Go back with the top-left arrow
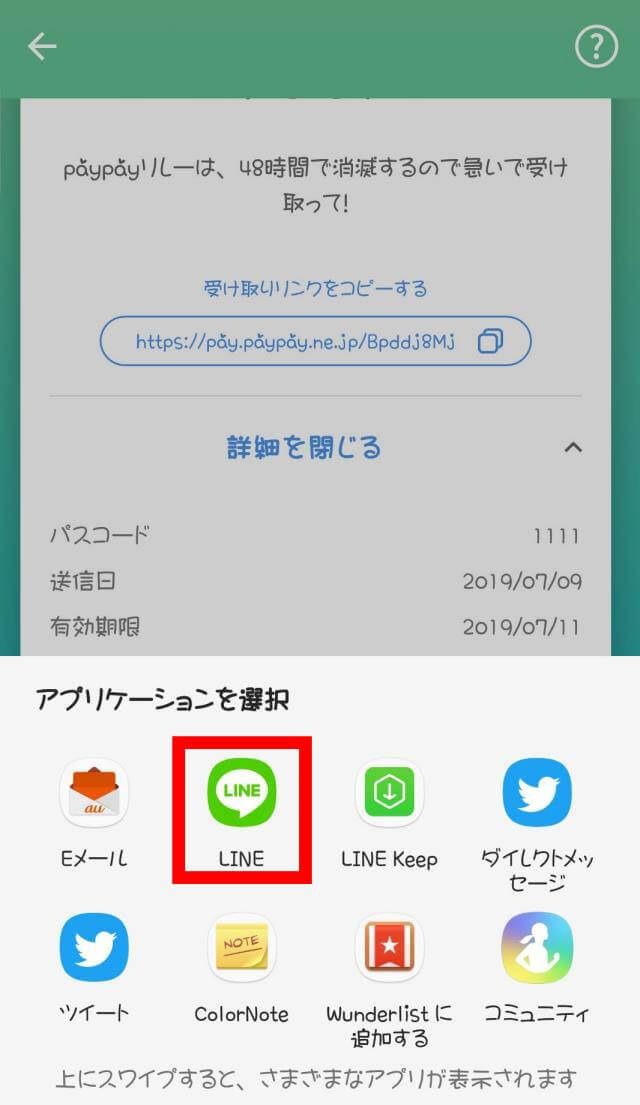 [42, 46]
